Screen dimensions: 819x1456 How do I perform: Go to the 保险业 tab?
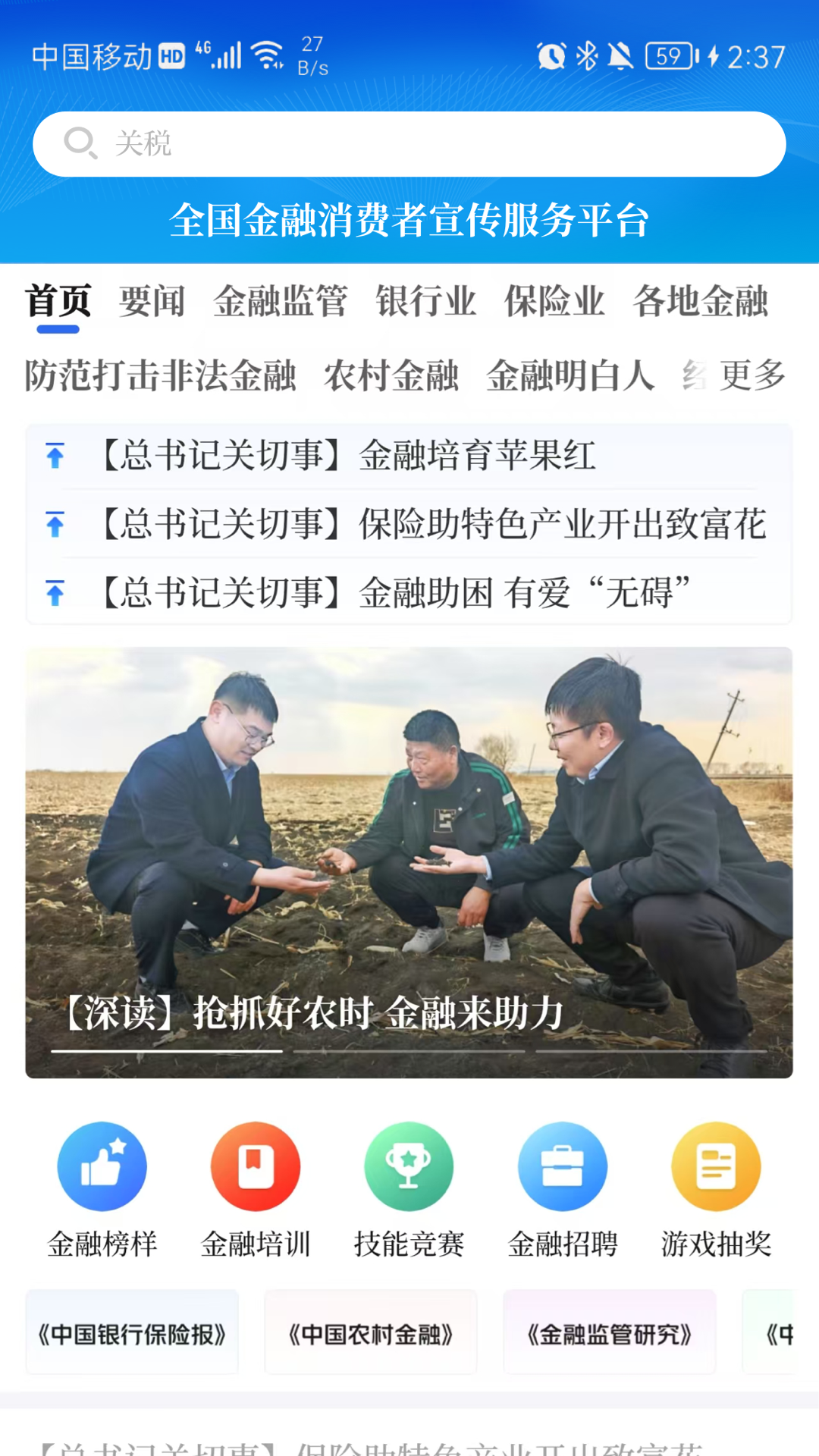(554, 302)
